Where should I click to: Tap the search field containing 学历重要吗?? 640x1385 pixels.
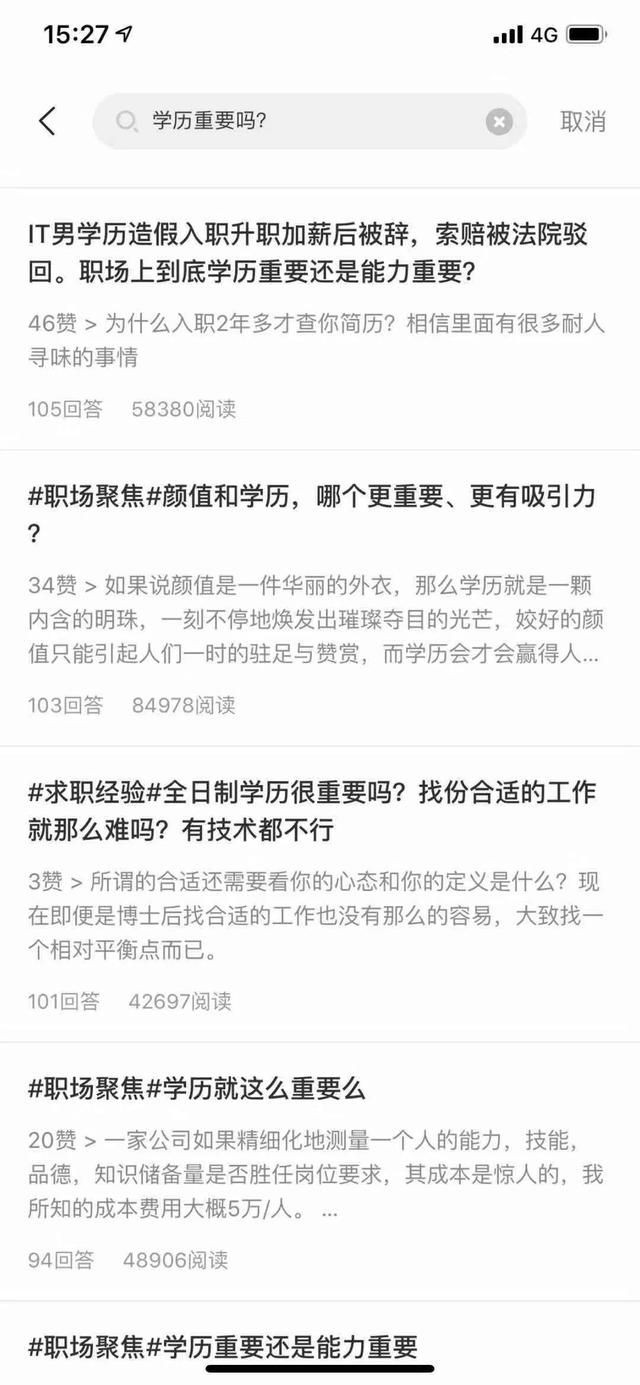pos(309,122)
